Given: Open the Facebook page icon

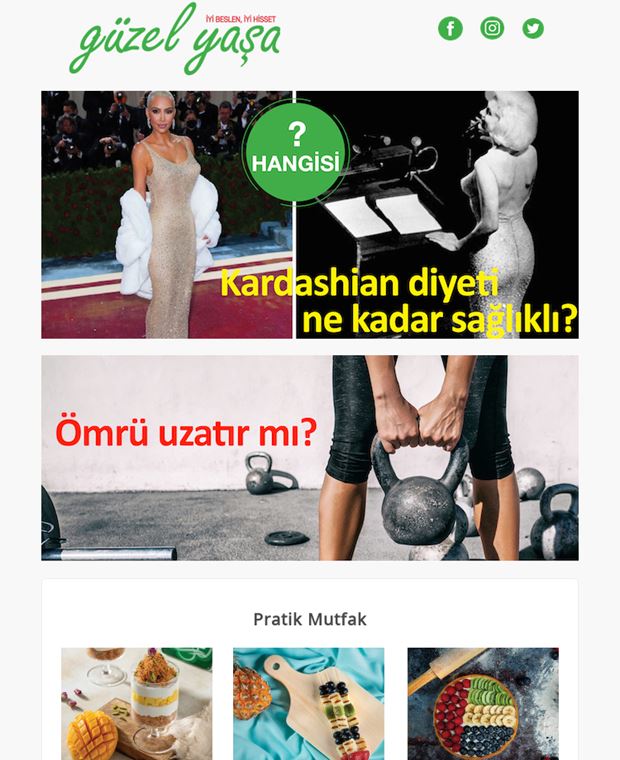Looking at the screenshot, I should pyautogui.click(x=450, y=28).
